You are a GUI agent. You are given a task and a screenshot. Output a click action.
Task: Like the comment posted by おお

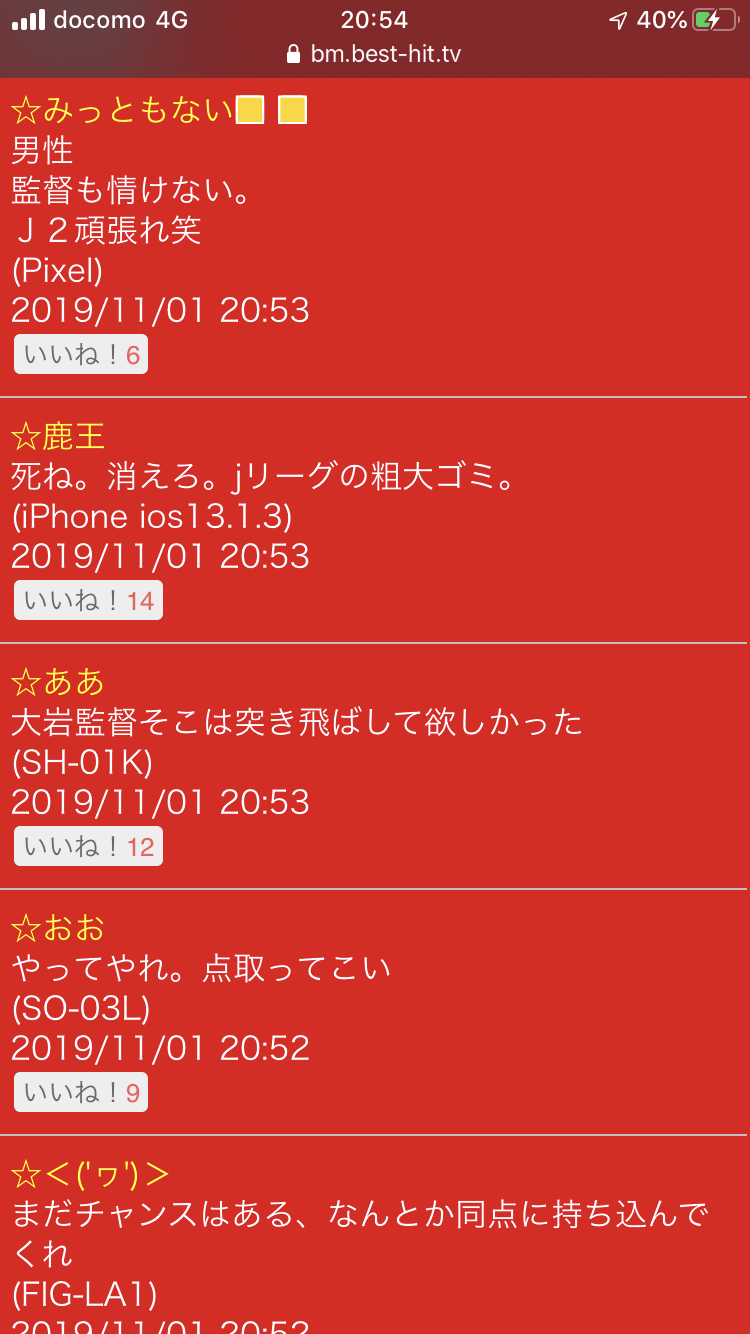pos(81,1093)
